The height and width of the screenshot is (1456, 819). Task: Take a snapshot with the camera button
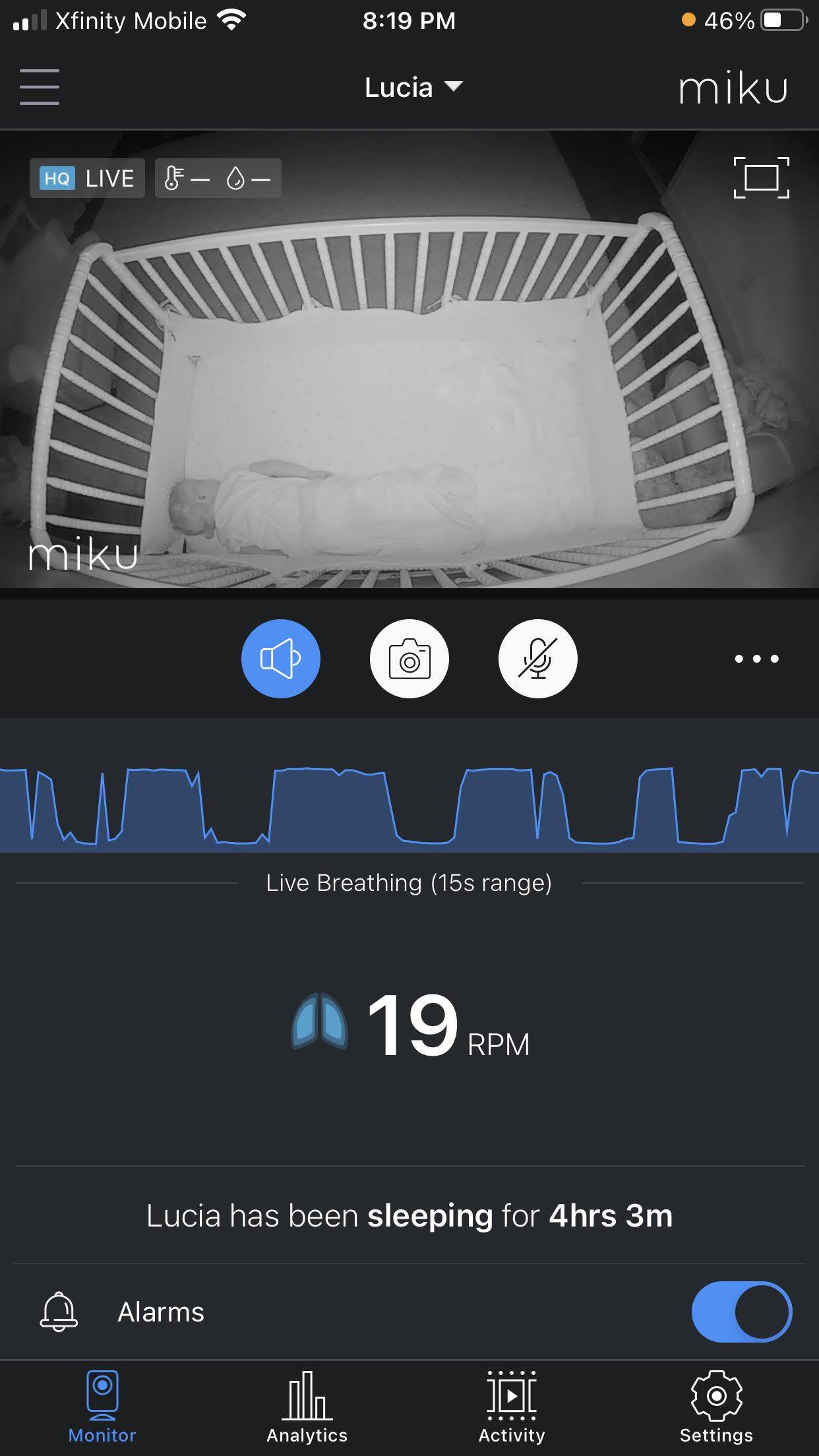click(x=409, y=658)
